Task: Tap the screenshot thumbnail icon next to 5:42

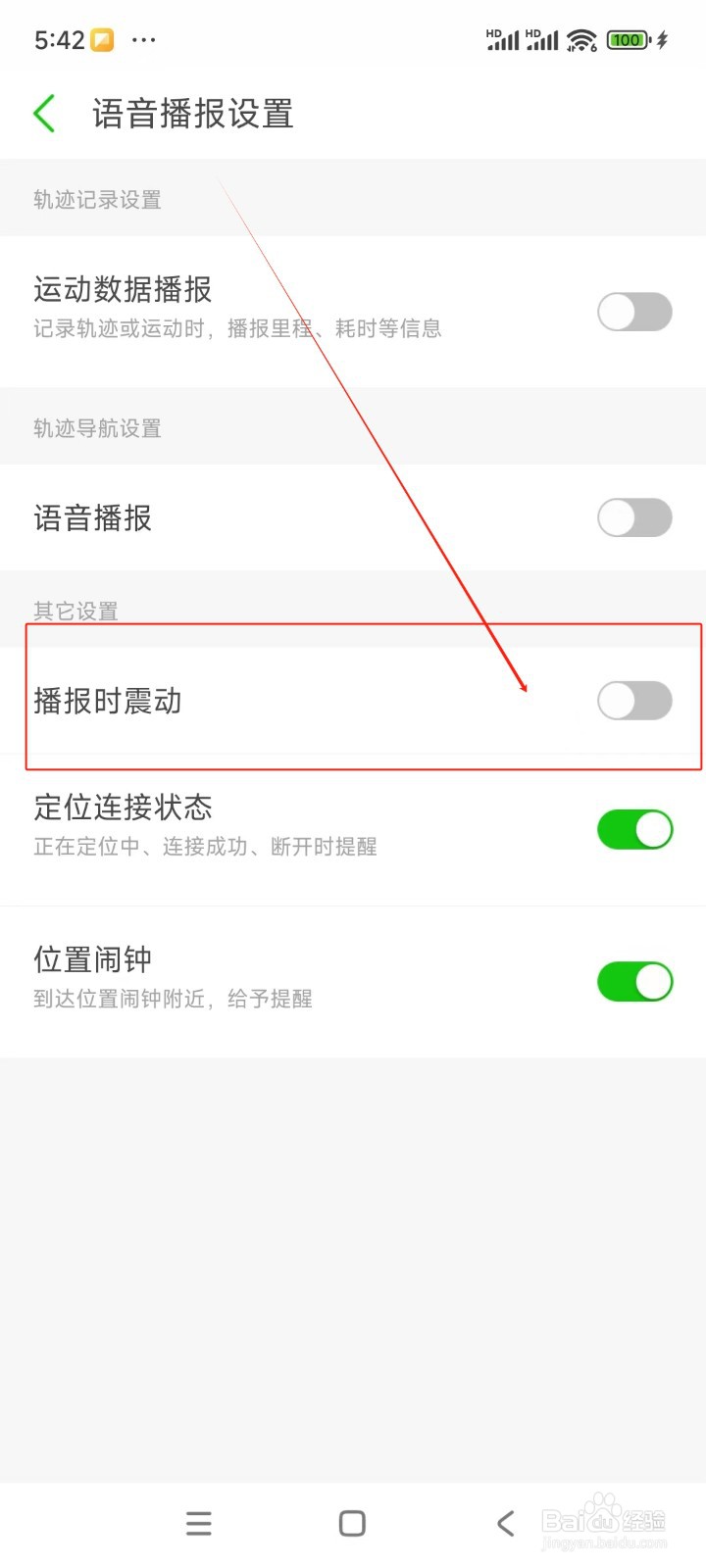Action: tap(99, 39)
